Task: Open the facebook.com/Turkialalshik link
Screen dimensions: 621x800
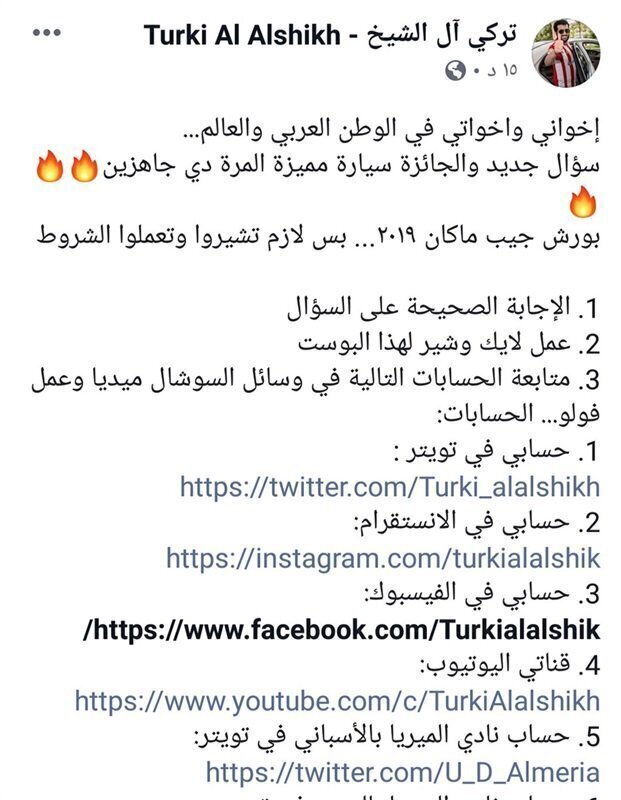Action: 342,629
